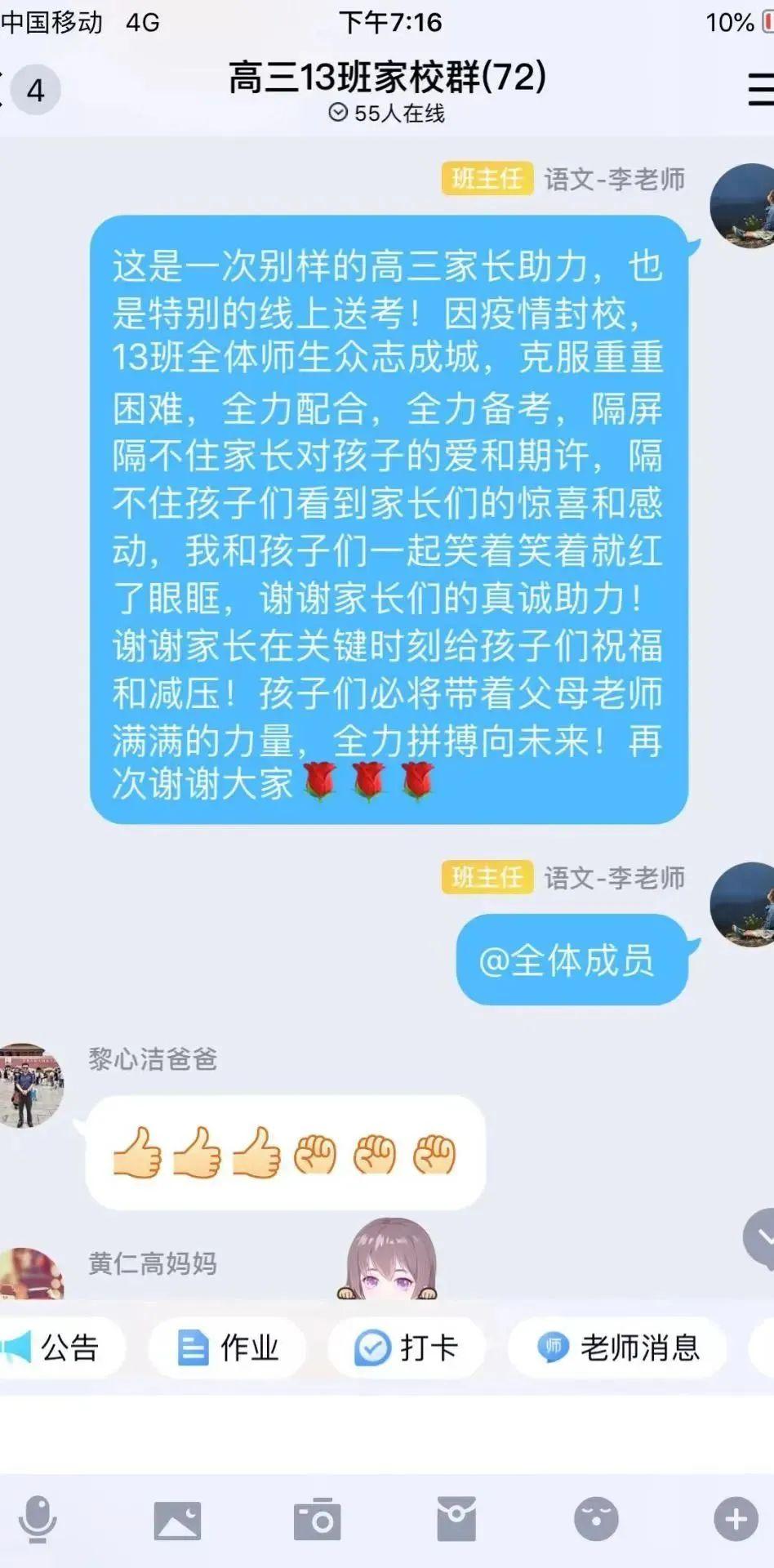Open the emoji sticker panel
774x1568 pixels.
(596, 1520)
